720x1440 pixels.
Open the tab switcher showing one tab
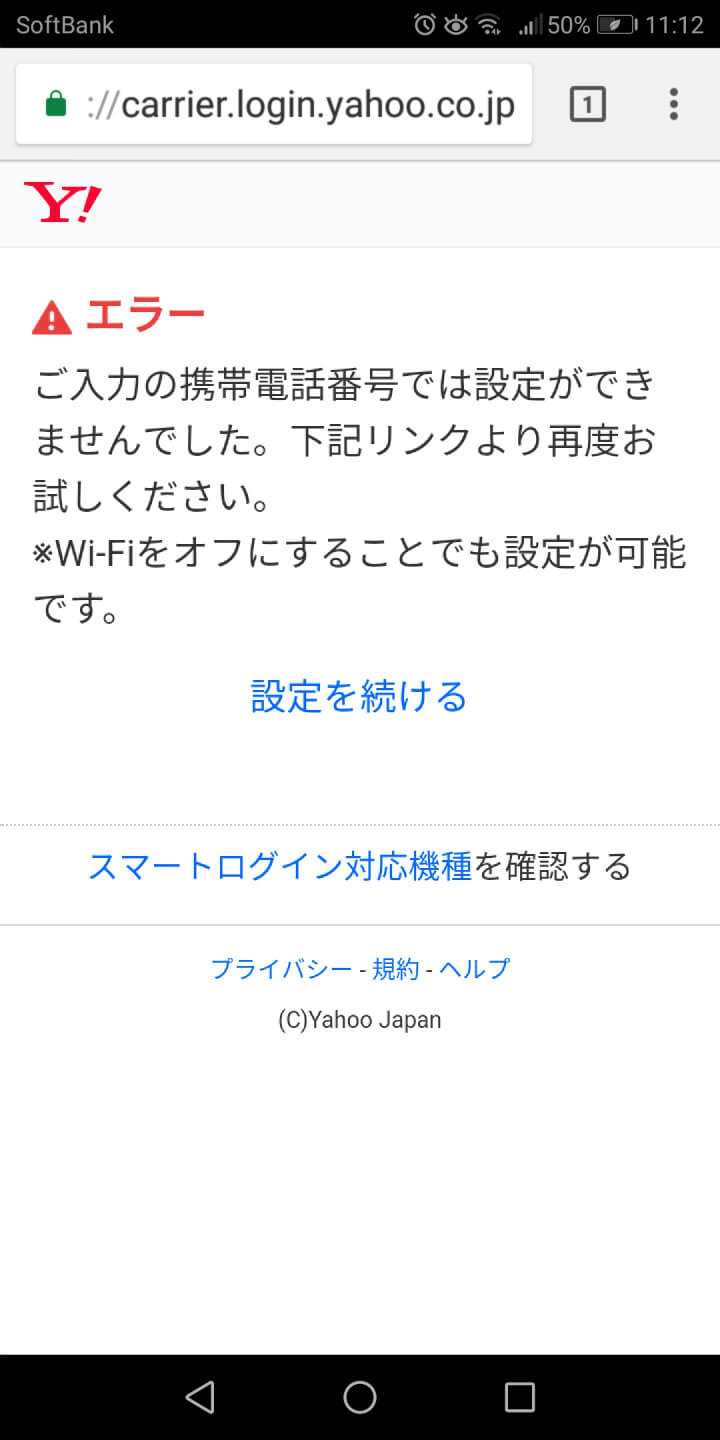(x=588, y=103)
